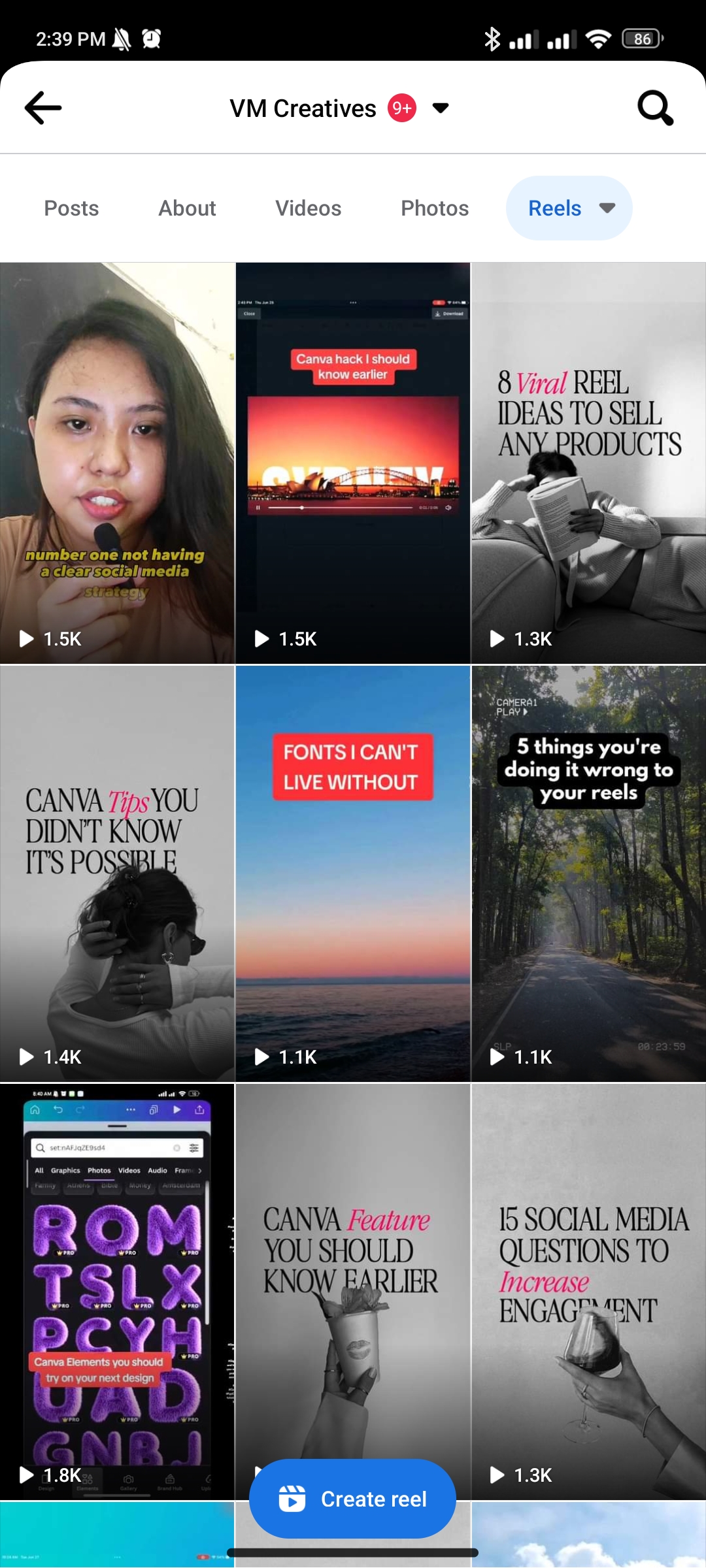This screenshot has width=706, height=1568.
Task: Open the Videos tab
Action: tap(308, 208)
